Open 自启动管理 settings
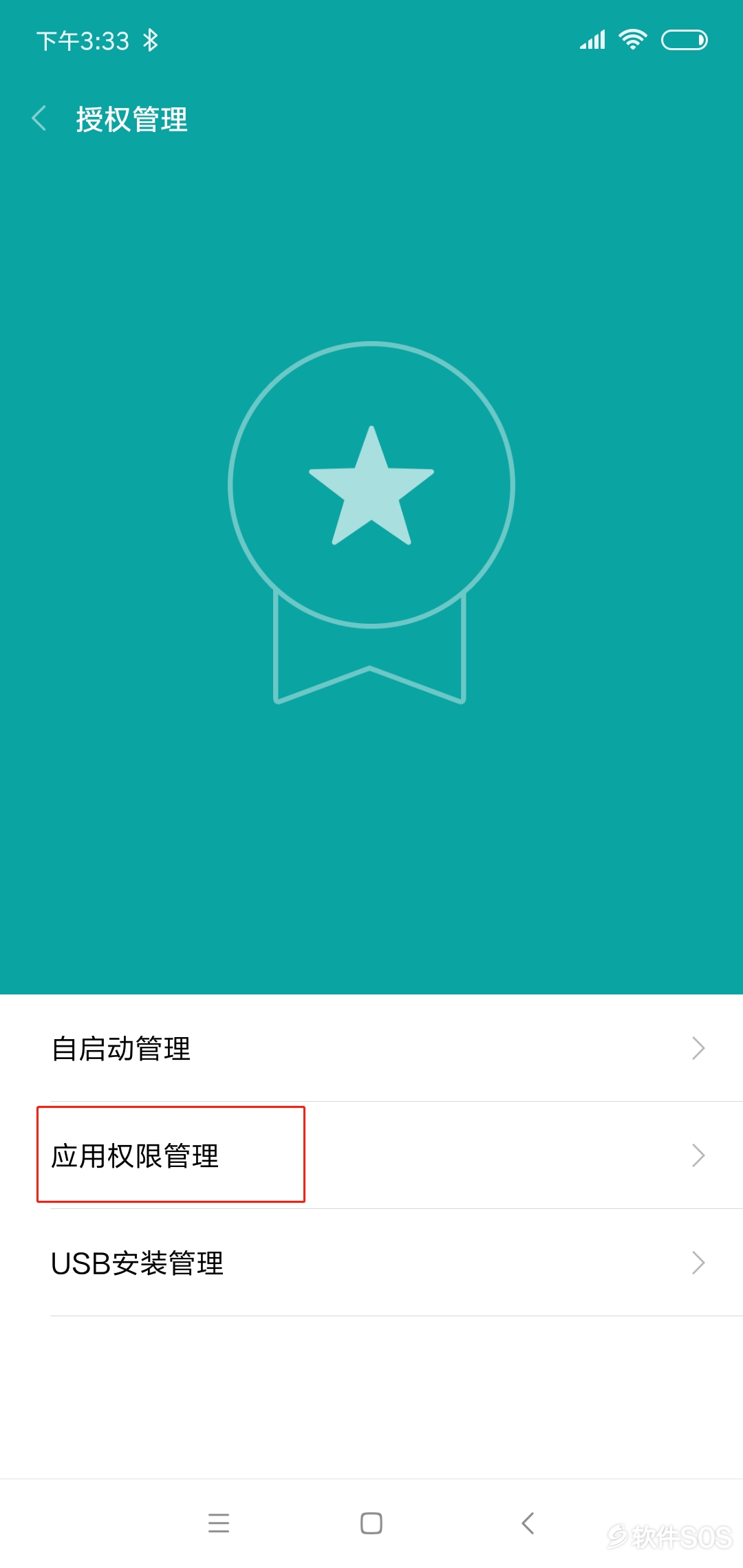This screenshot has height=1568, width=743. point(371,1048)
